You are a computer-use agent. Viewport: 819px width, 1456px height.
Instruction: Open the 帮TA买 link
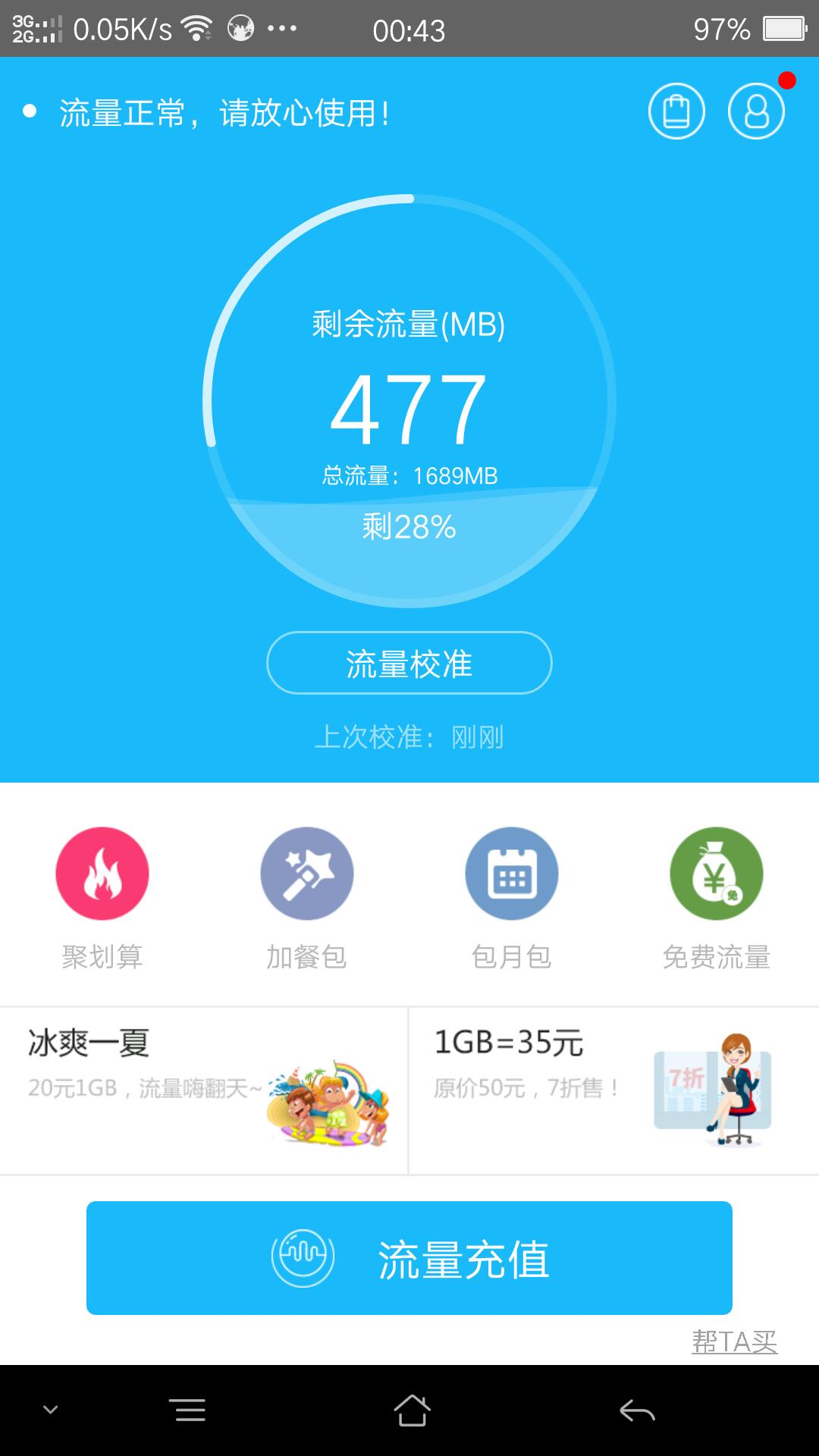click(x=734, y=1341)
